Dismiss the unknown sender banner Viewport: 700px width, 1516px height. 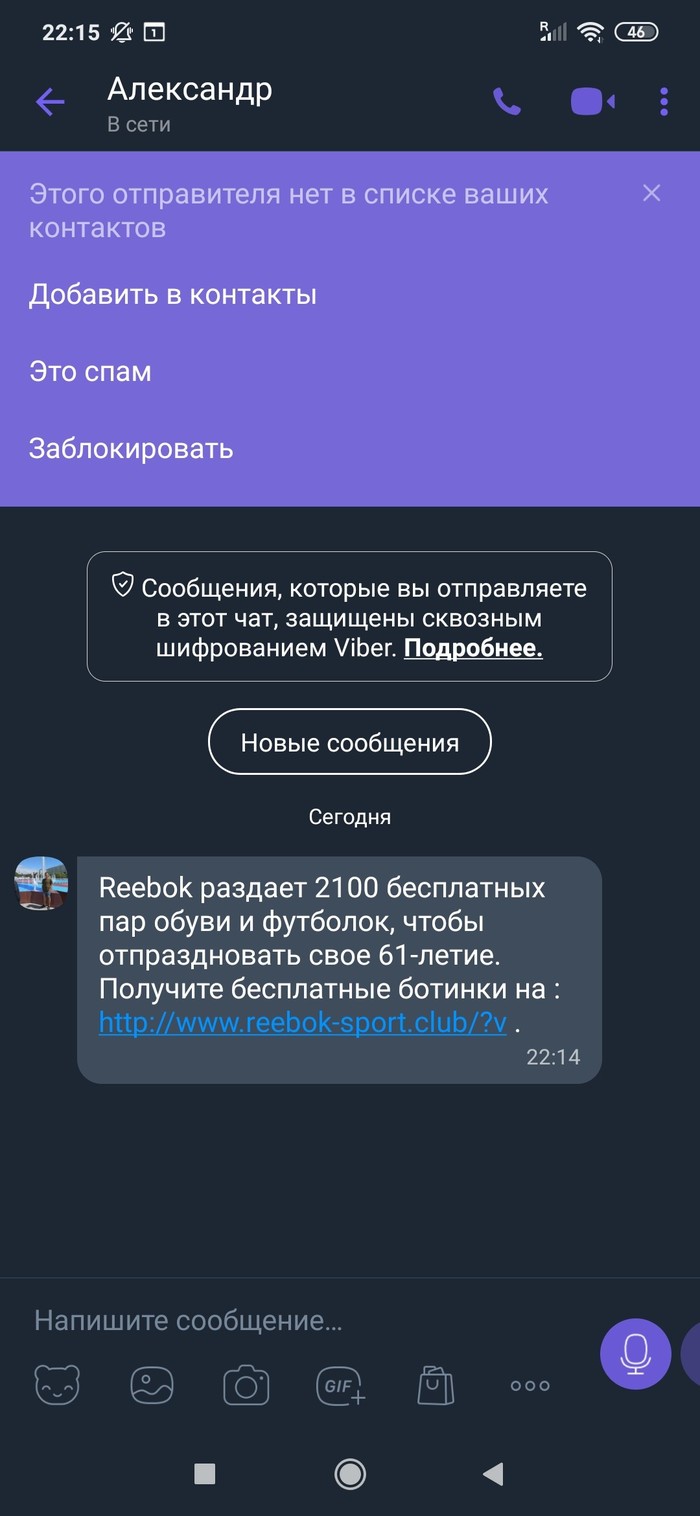(651, 193)
